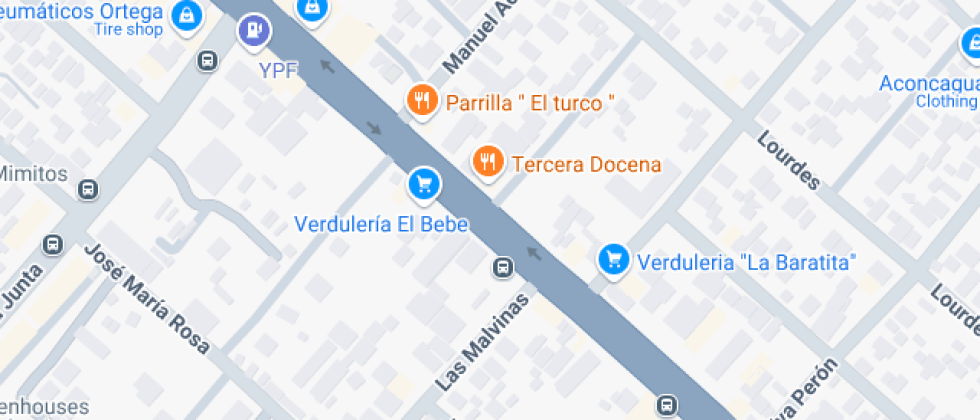Tap the bus stop near Las Malvinas

(x=503, y=267)
